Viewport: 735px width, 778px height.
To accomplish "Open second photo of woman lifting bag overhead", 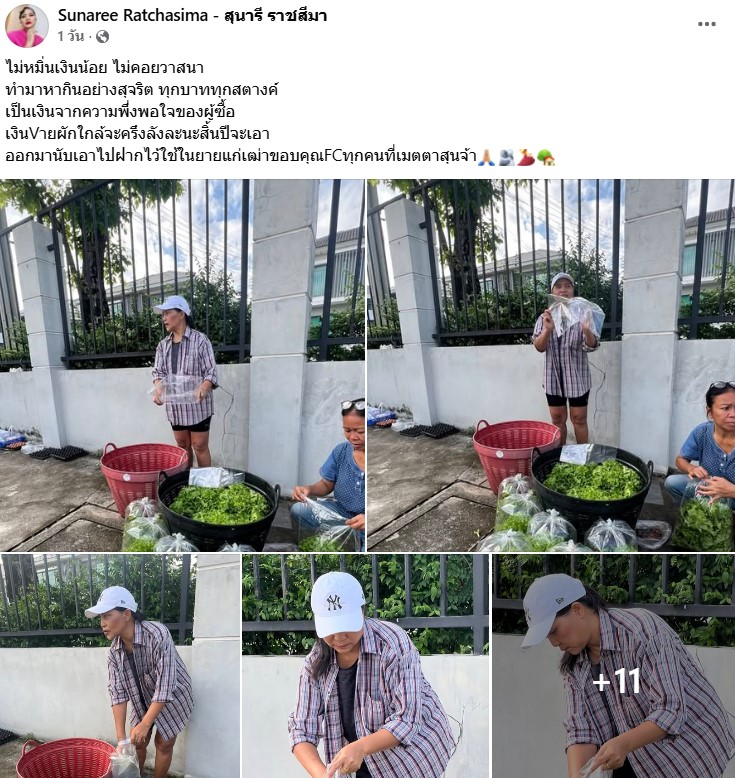I will pos(550,365).
